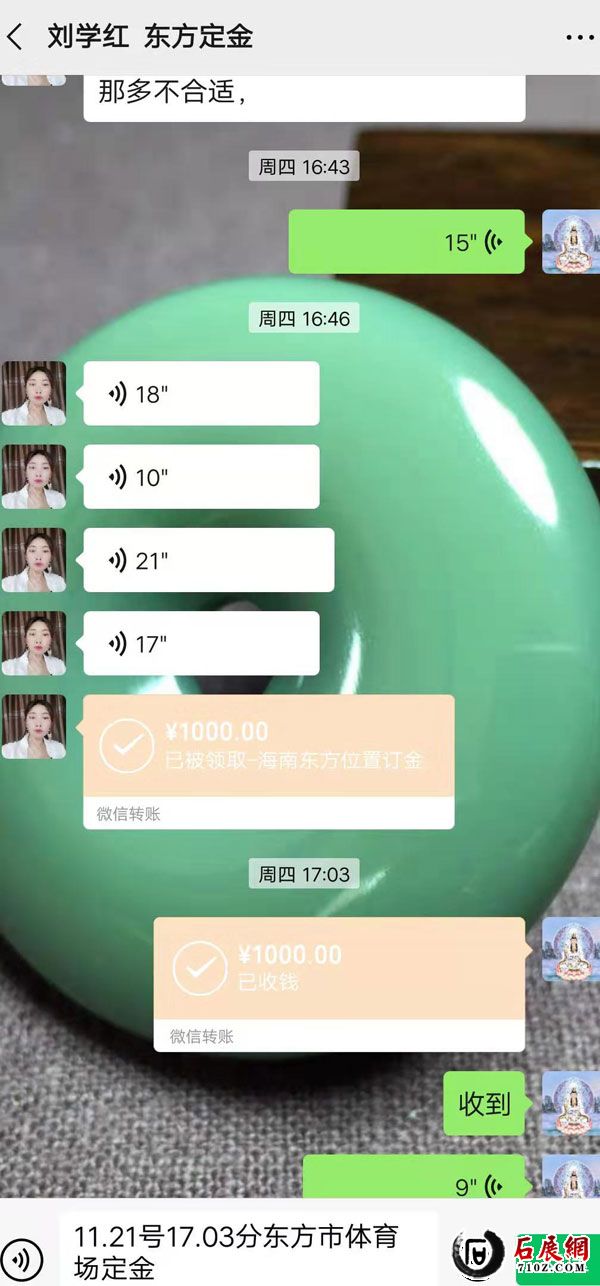The width and height of the screenshot is (600, 1286).
Task: Play the 18" voice message
Action: click(200, 394)
